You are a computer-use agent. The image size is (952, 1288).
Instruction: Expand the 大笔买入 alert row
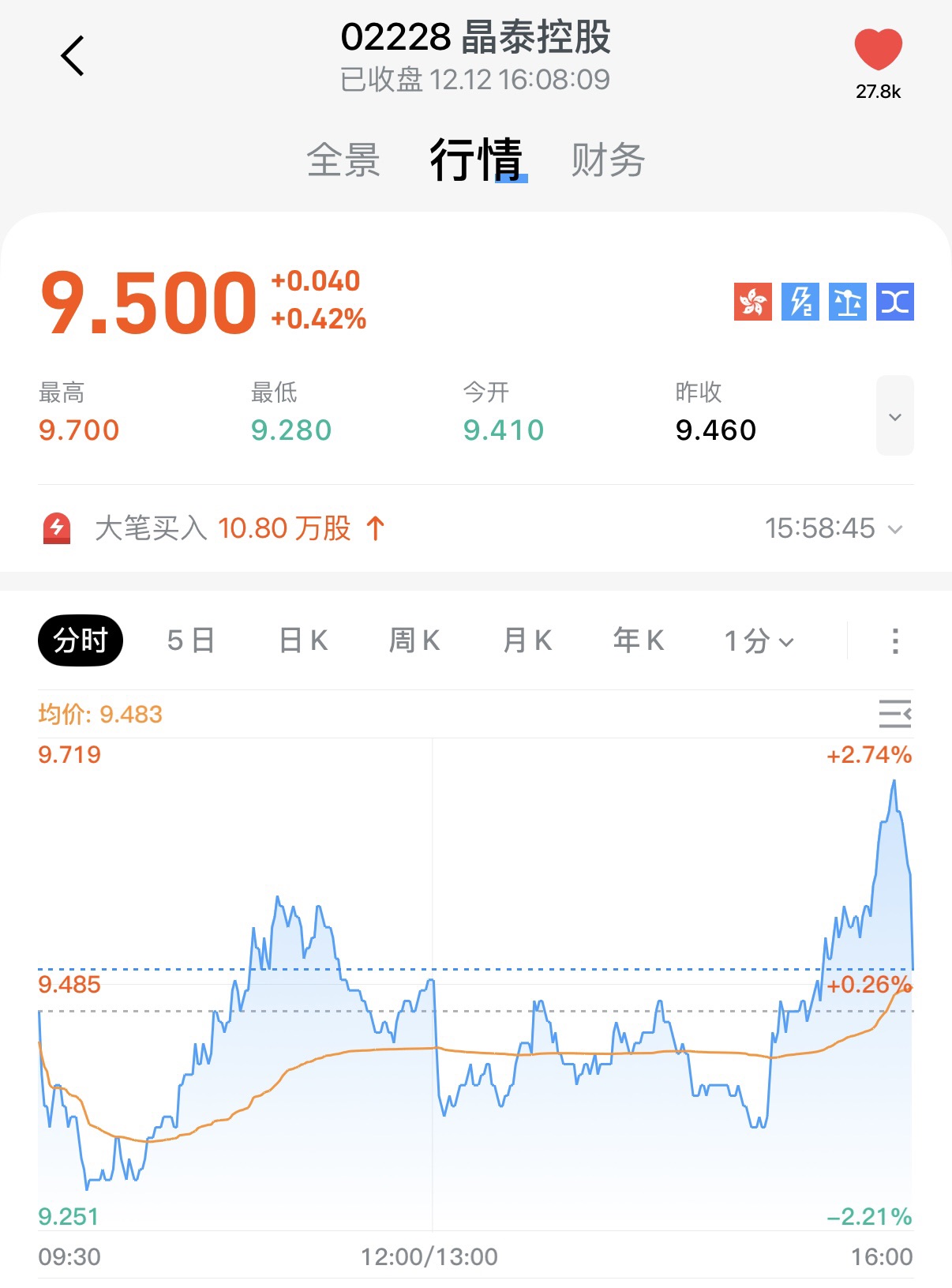[894, 529]
